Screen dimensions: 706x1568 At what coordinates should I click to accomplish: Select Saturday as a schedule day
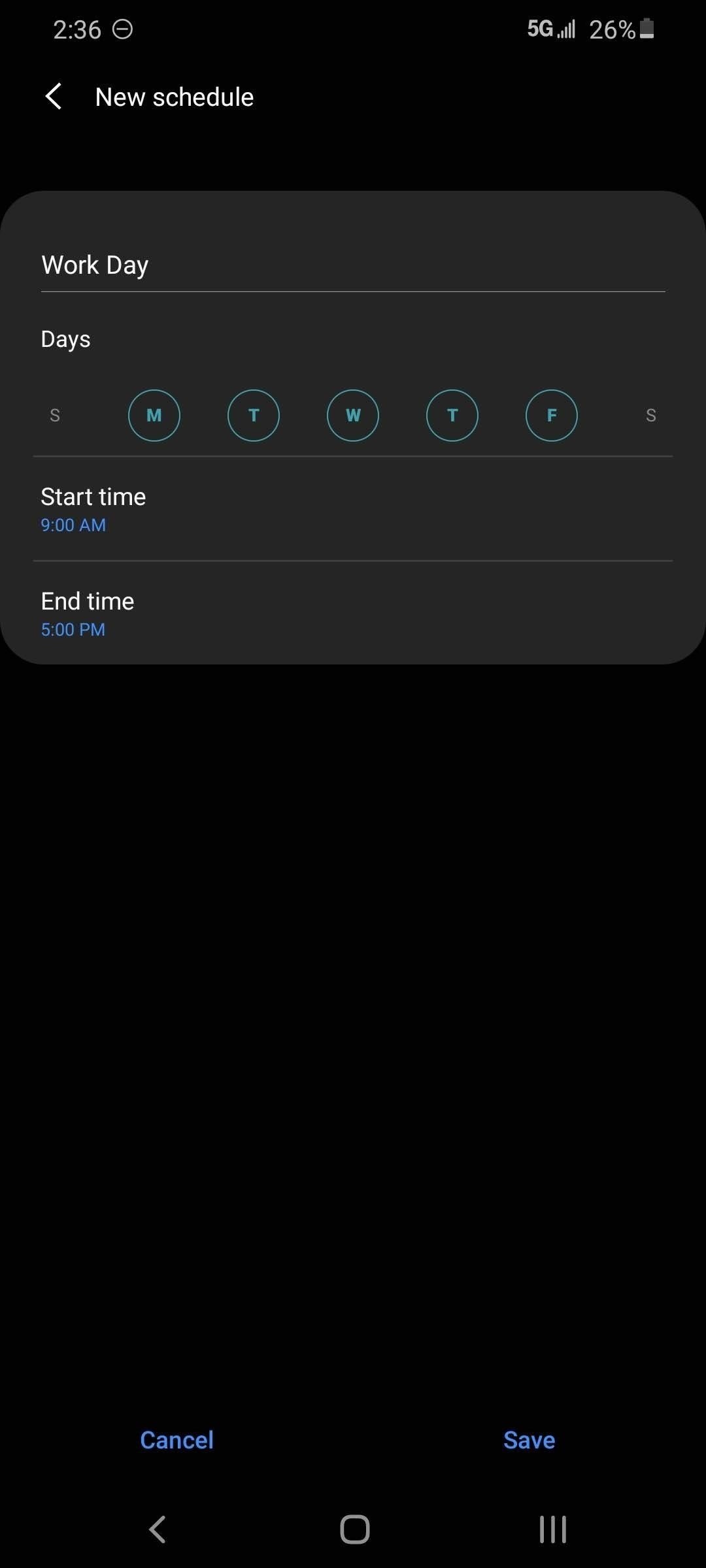coord(650,415)
